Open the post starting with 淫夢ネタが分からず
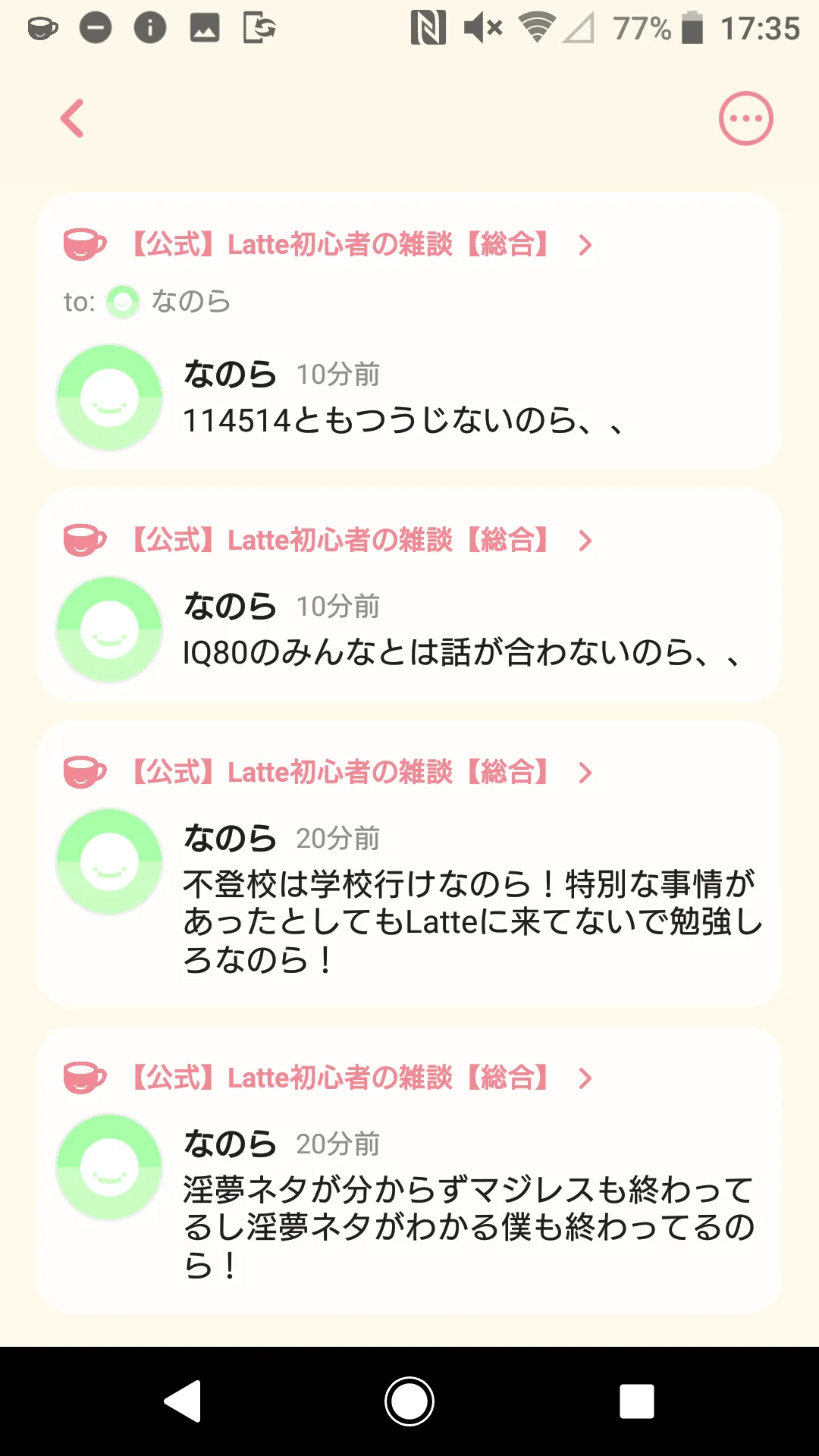 [470, 1227]
